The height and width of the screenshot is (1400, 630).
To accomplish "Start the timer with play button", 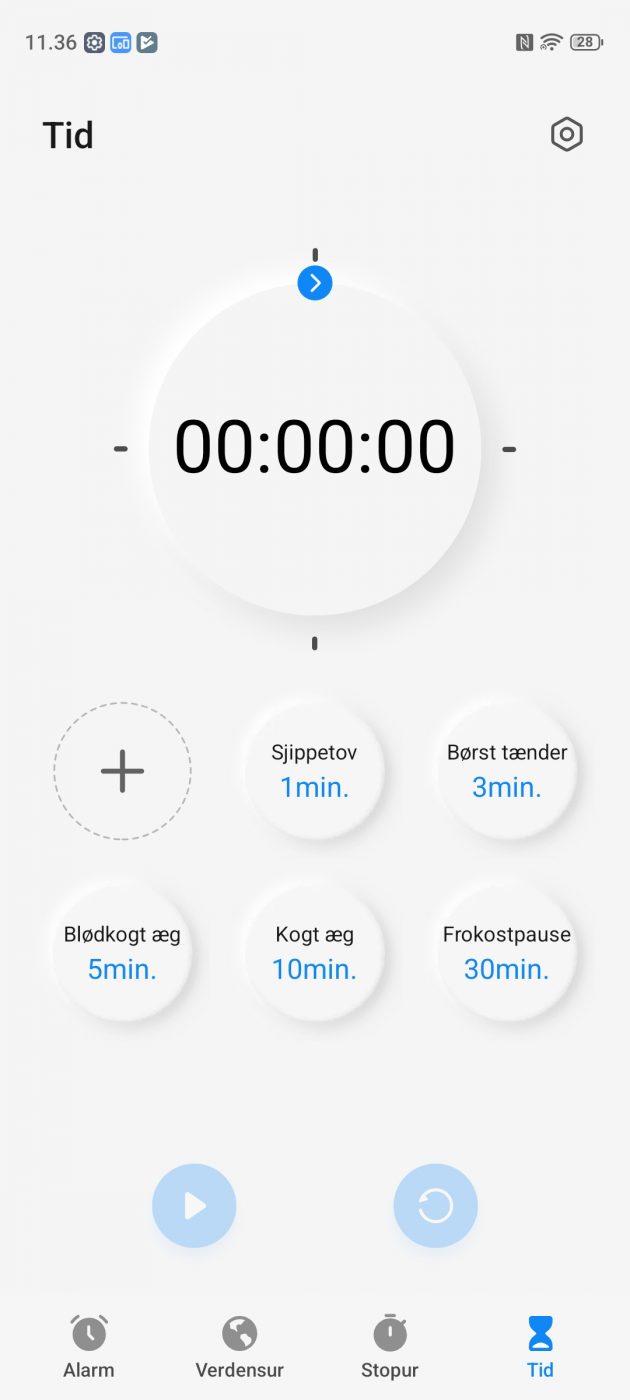I will 194,1206.
